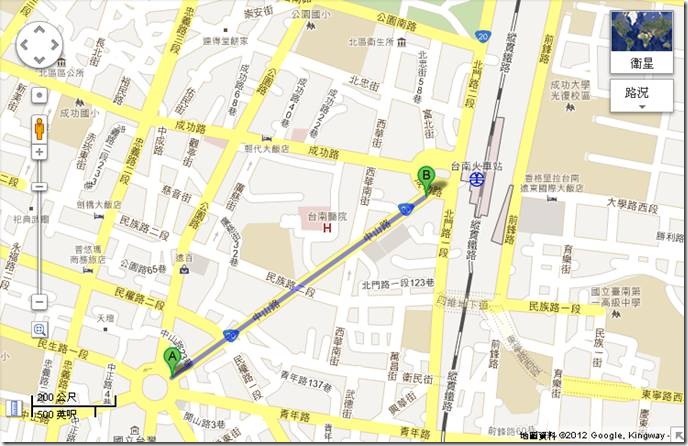Pan the map up with the arrow
The image size is (688, 446).
tap(39, 29)
